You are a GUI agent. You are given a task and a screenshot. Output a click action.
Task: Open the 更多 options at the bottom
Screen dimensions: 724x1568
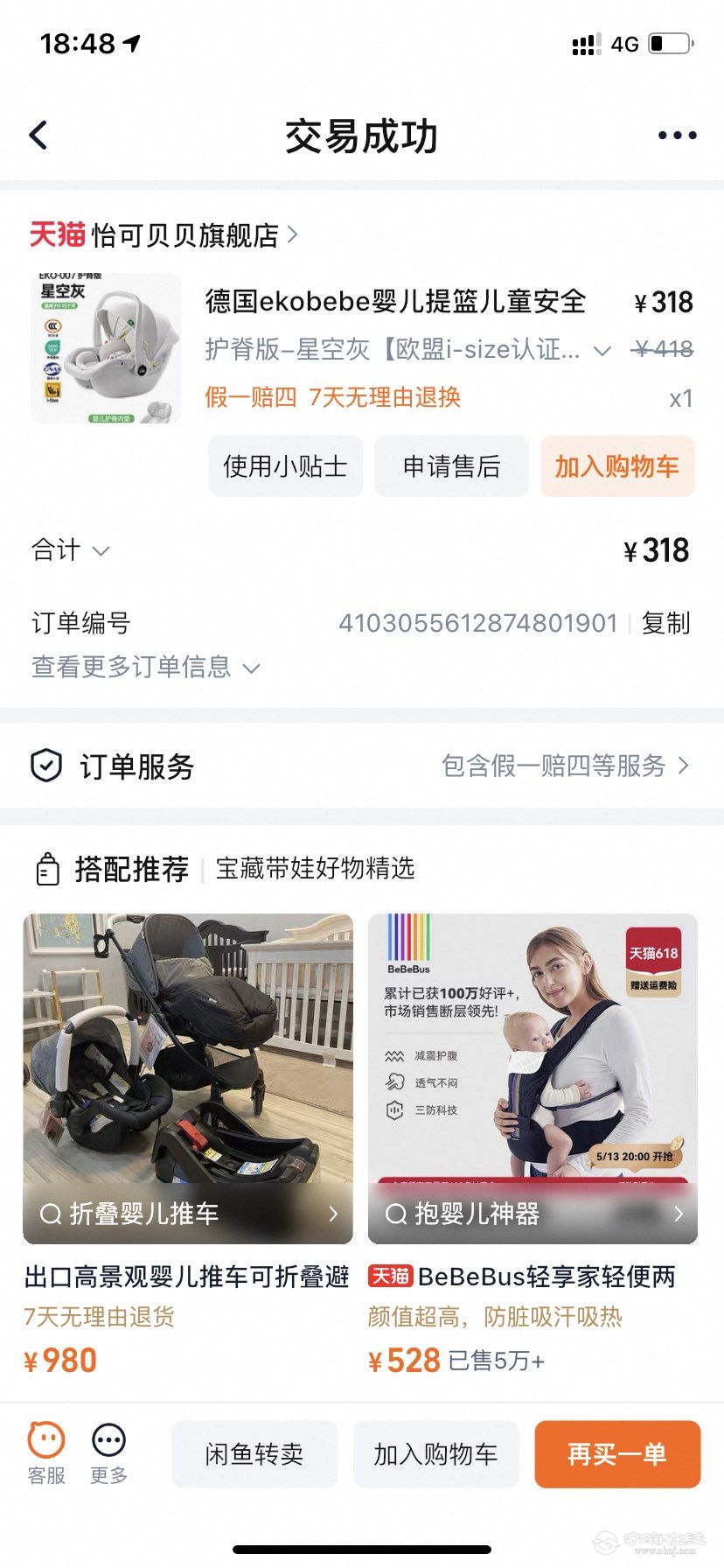(109, 1453)
